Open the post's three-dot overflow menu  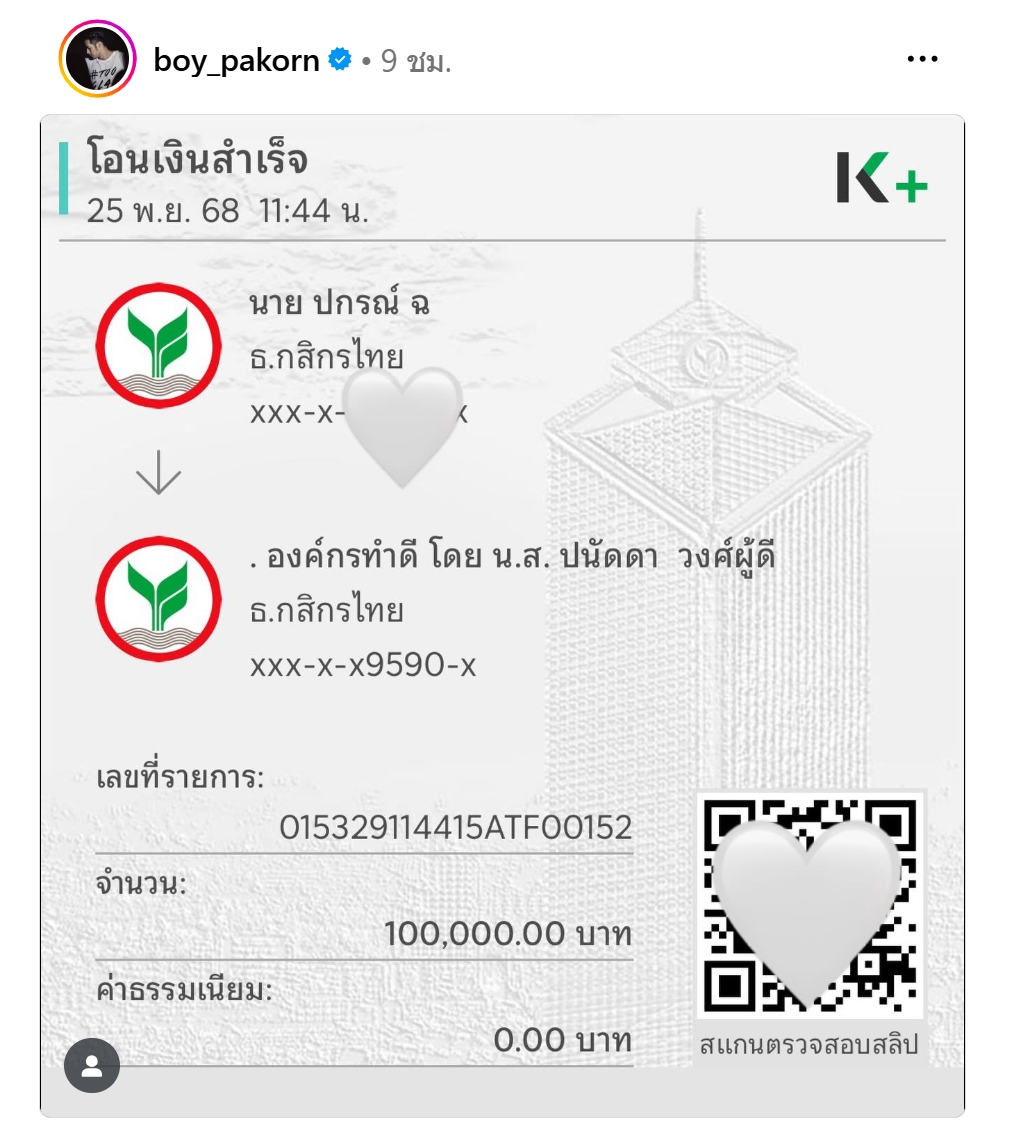pos(922,59)
